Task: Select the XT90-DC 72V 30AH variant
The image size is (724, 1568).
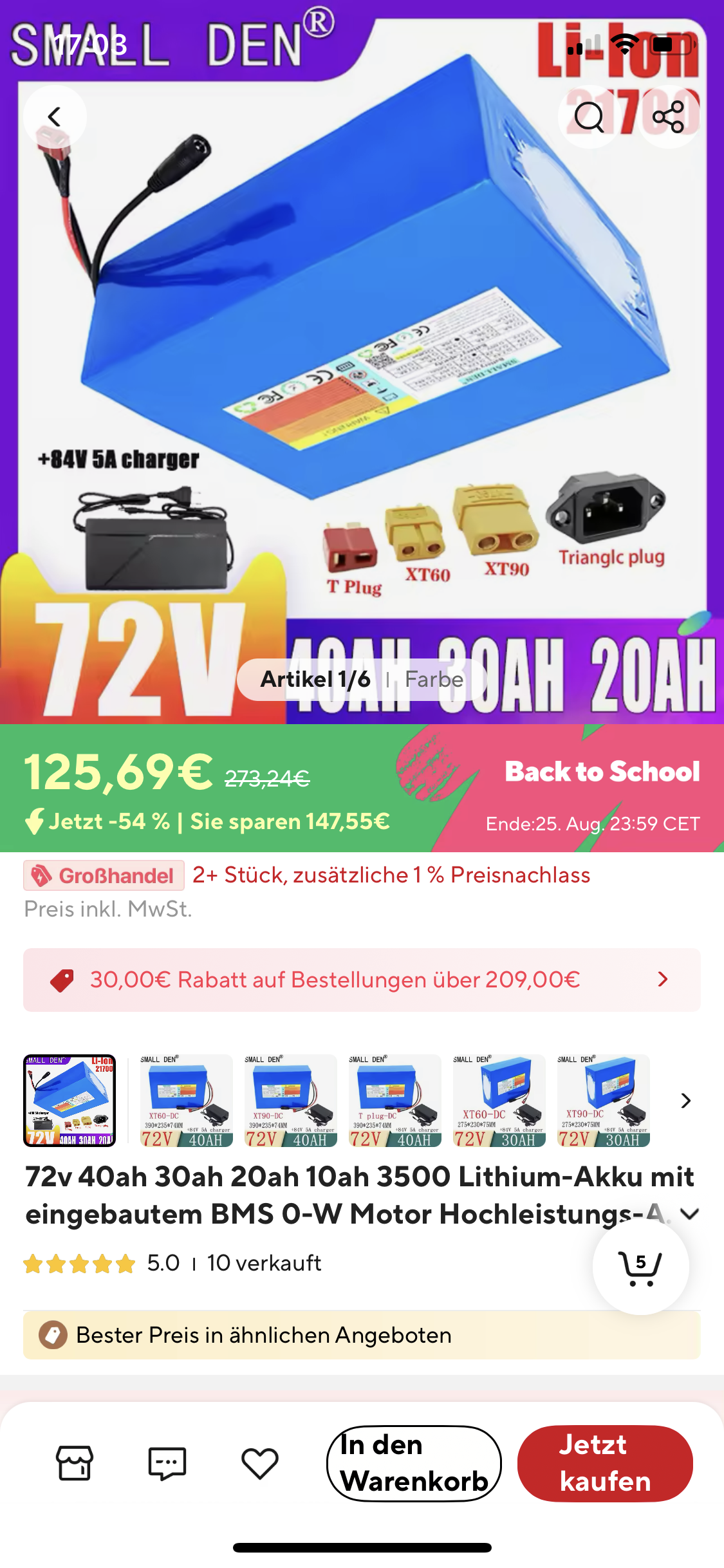Action: 603,1101
